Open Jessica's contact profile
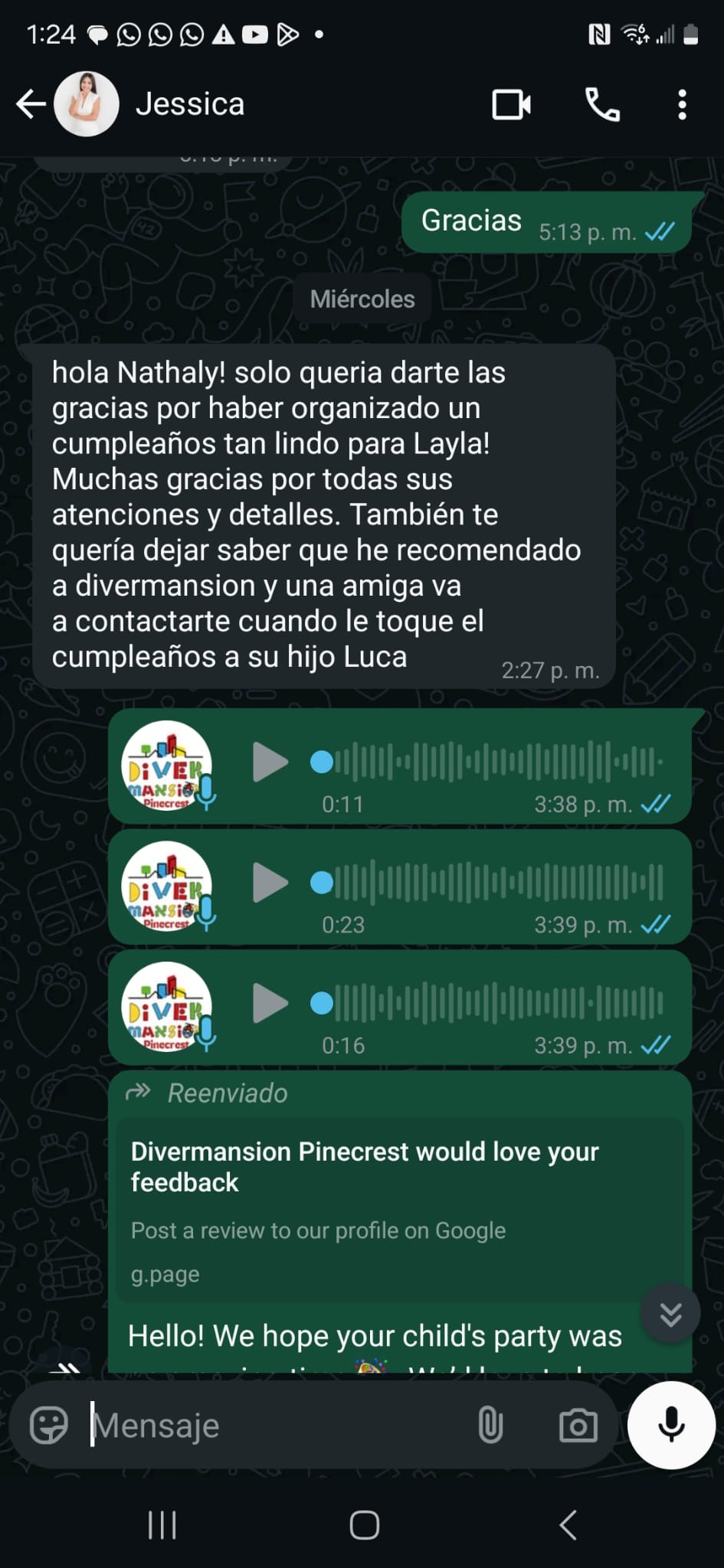 (190, 104)
